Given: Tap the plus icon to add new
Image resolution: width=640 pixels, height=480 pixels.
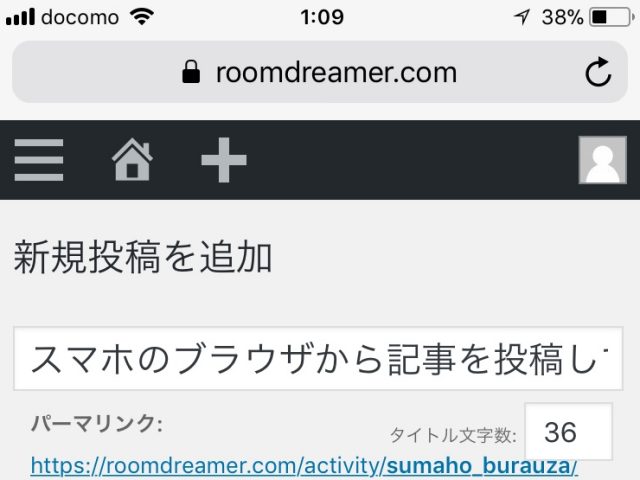Looking at the screenshot, I should [223, 160].
